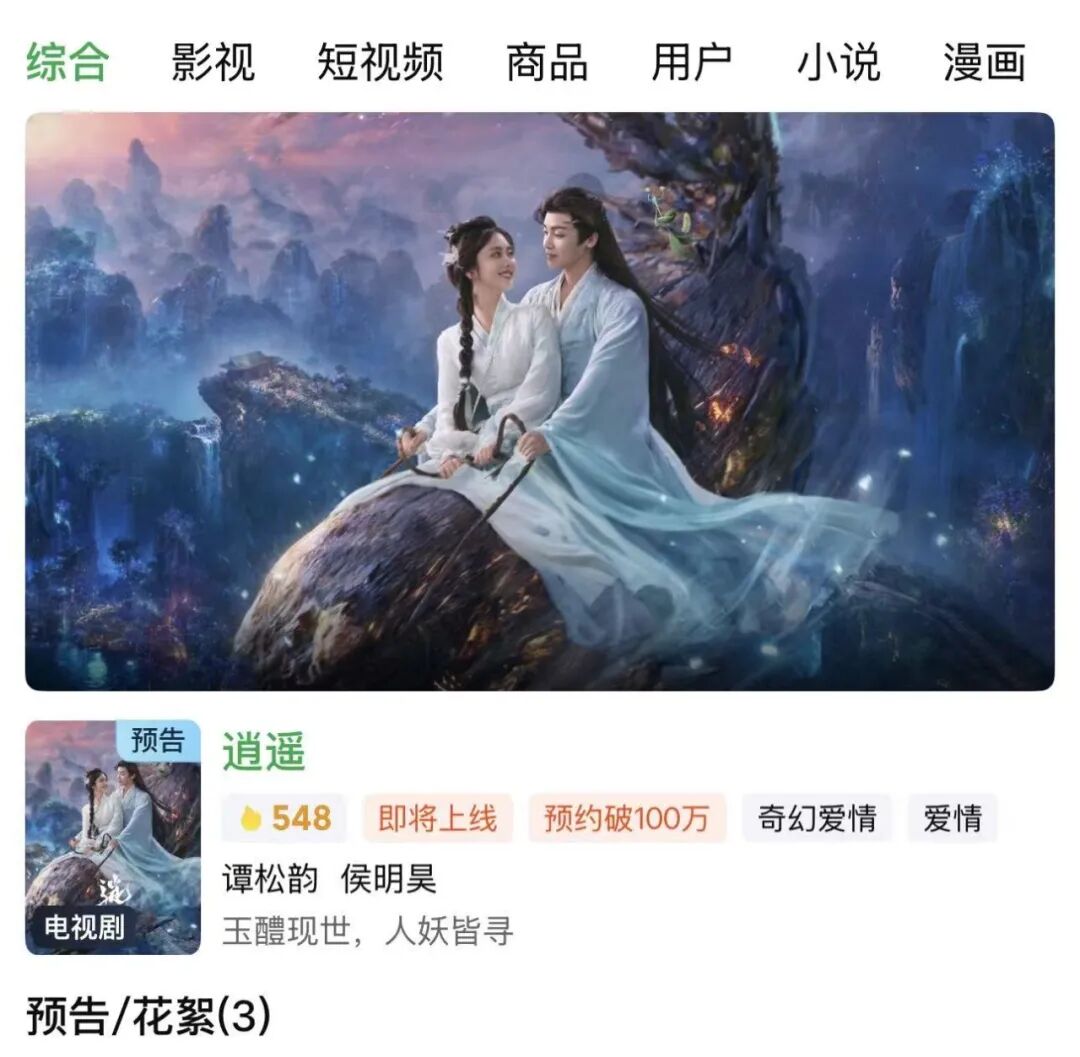View actor 侯明昊
Screen dimensions: 1080x1057
[388, 880]
